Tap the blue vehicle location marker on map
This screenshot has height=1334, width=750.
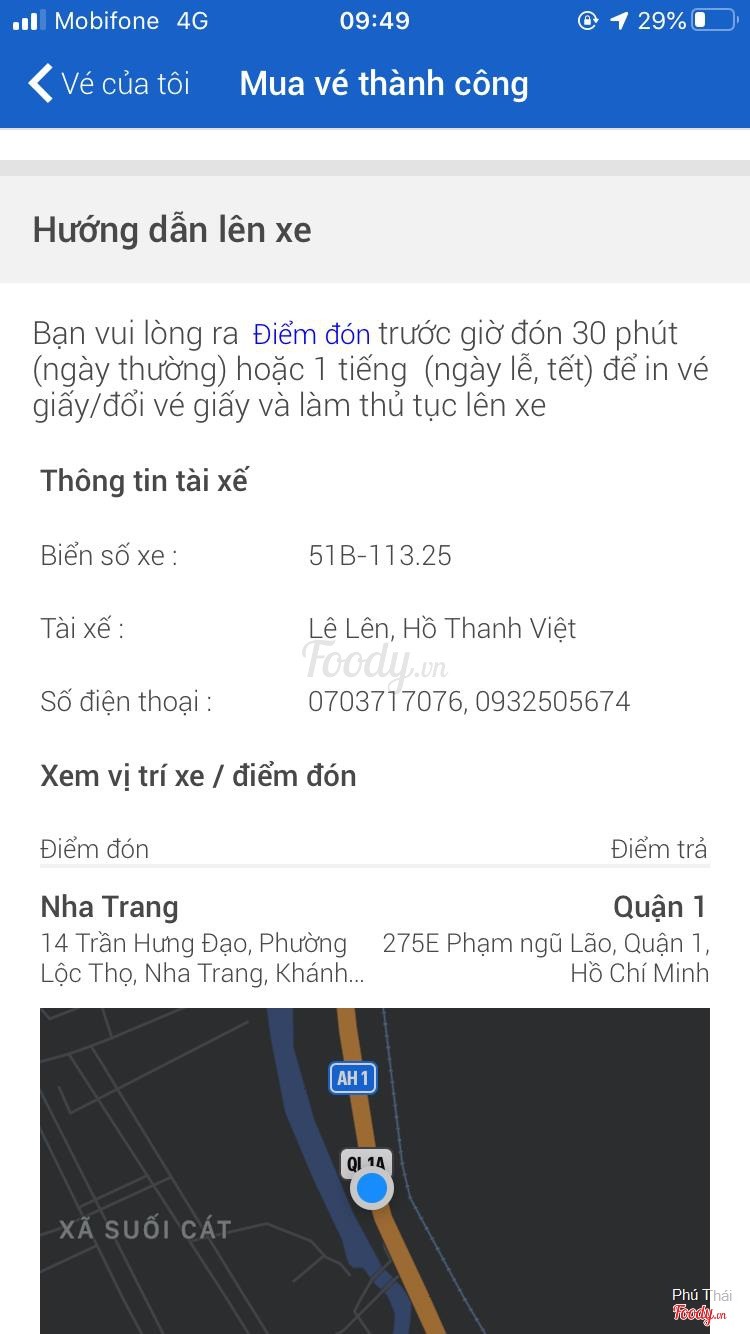point(372,1188)
